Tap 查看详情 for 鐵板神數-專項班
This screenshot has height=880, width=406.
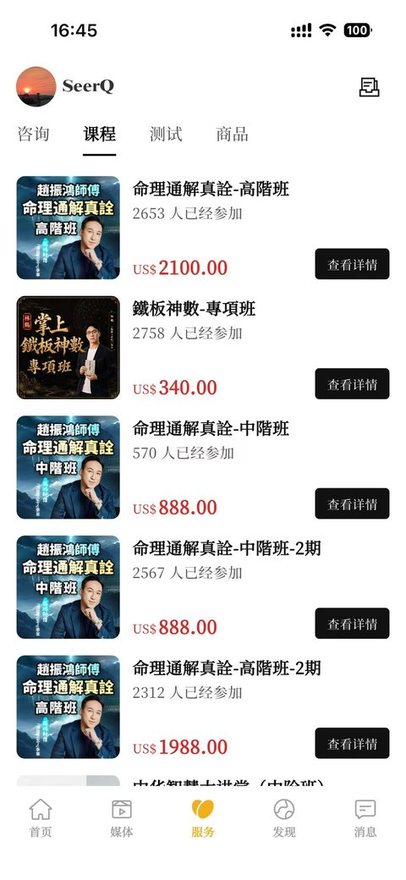pyautogui.click(x=352, y=384)
